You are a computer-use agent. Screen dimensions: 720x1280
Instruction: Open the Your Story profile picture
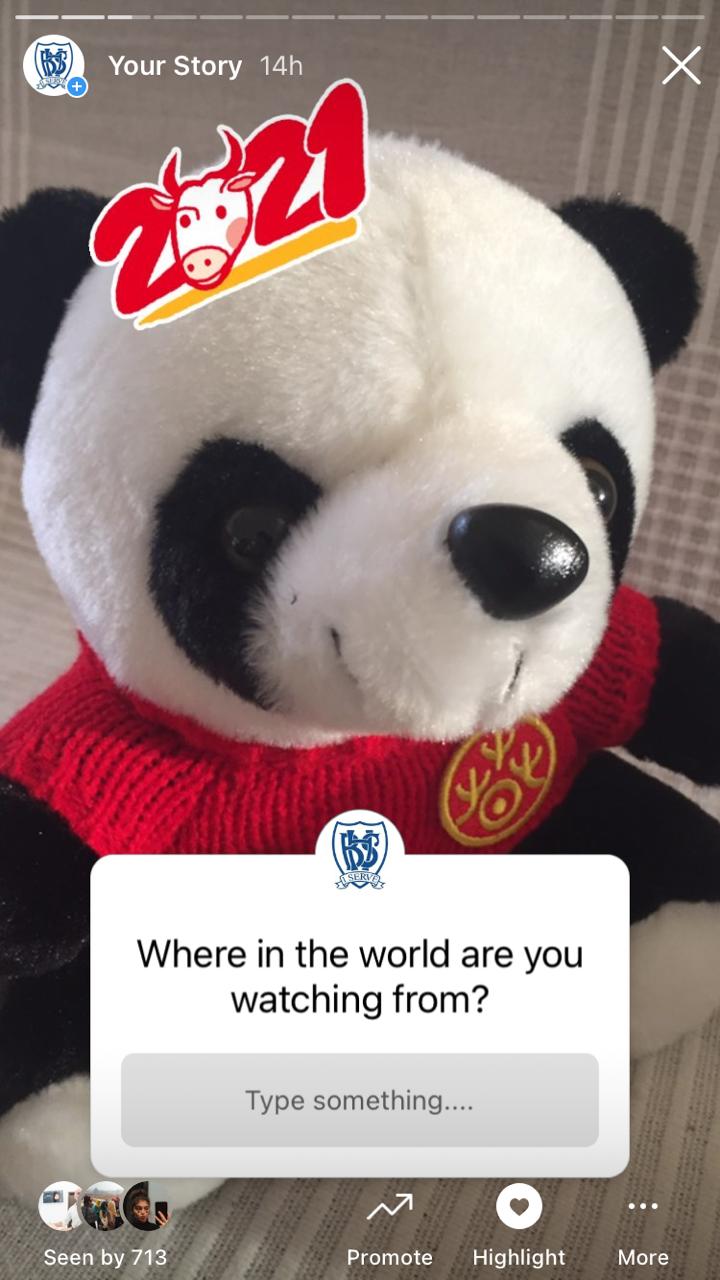(x=54, y=66)
